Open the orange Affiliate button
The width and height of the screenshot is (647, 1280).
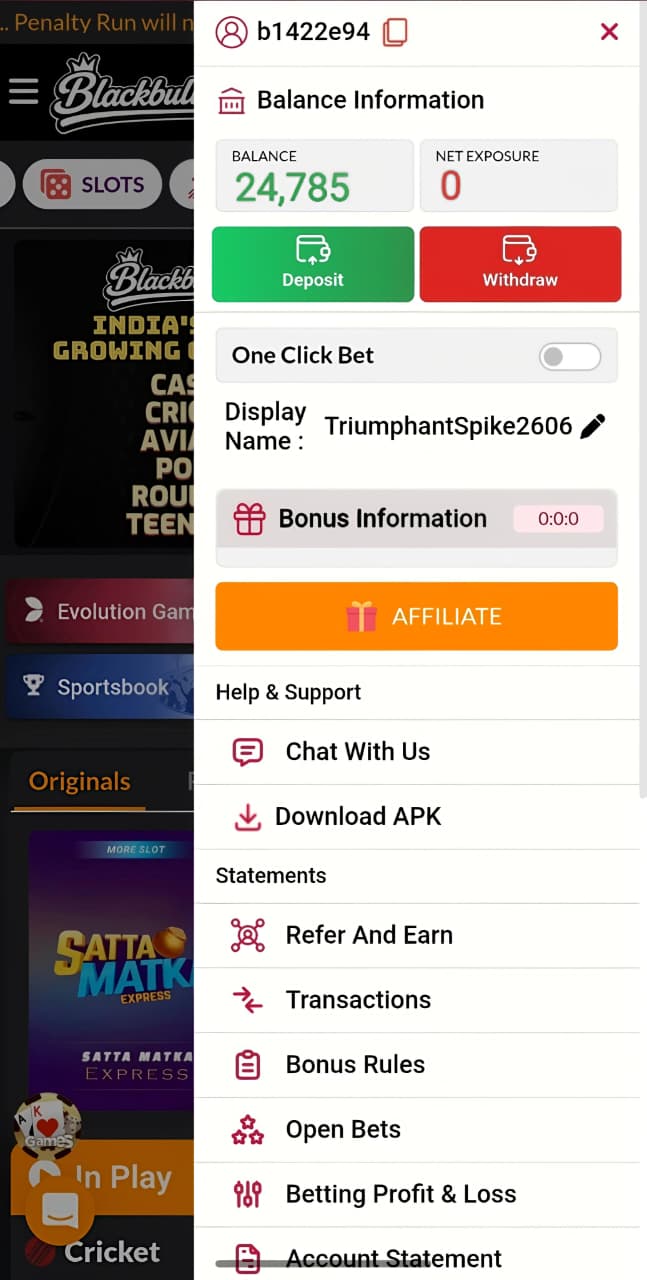[x=416, y=617]
